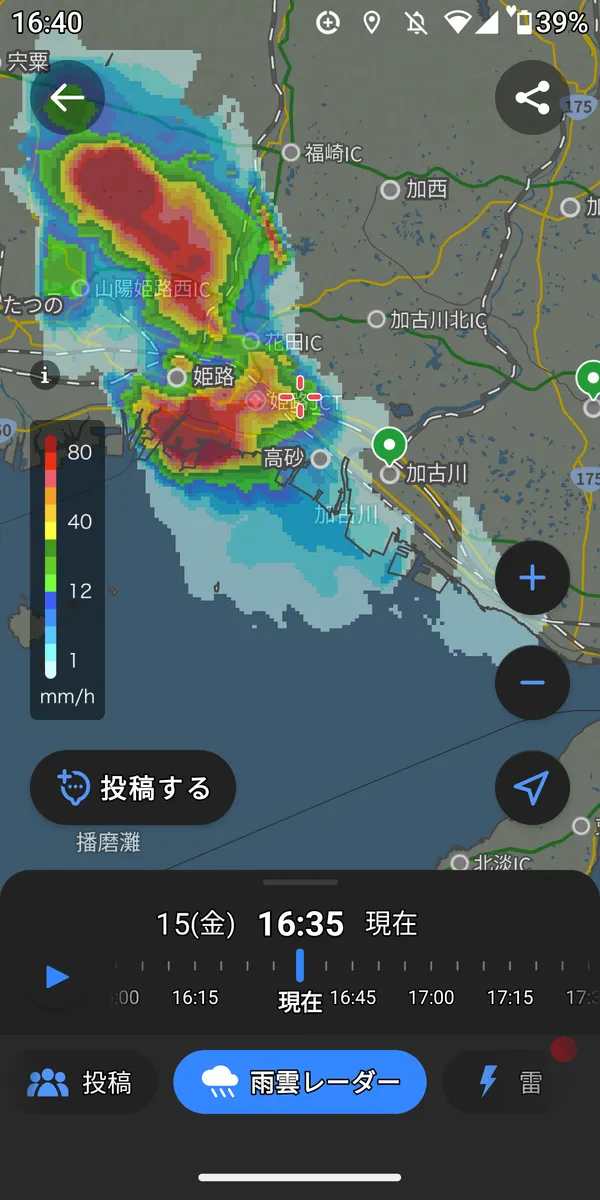This screenshot has height=1200, width=600.
Task: Jump to 17:00 on the timeline
Action: pos(431,997)
